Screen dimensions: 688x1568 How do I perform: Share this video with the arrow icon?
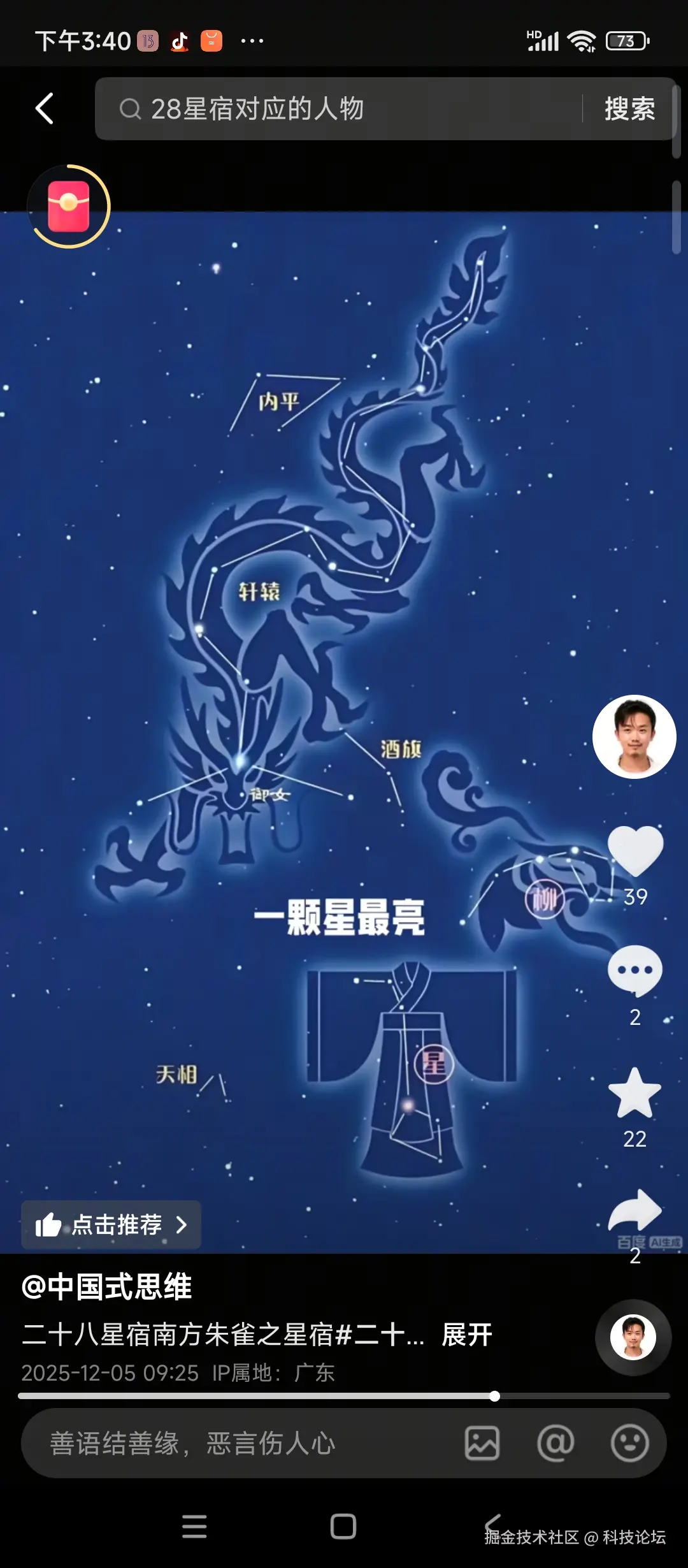point(634,1210)
